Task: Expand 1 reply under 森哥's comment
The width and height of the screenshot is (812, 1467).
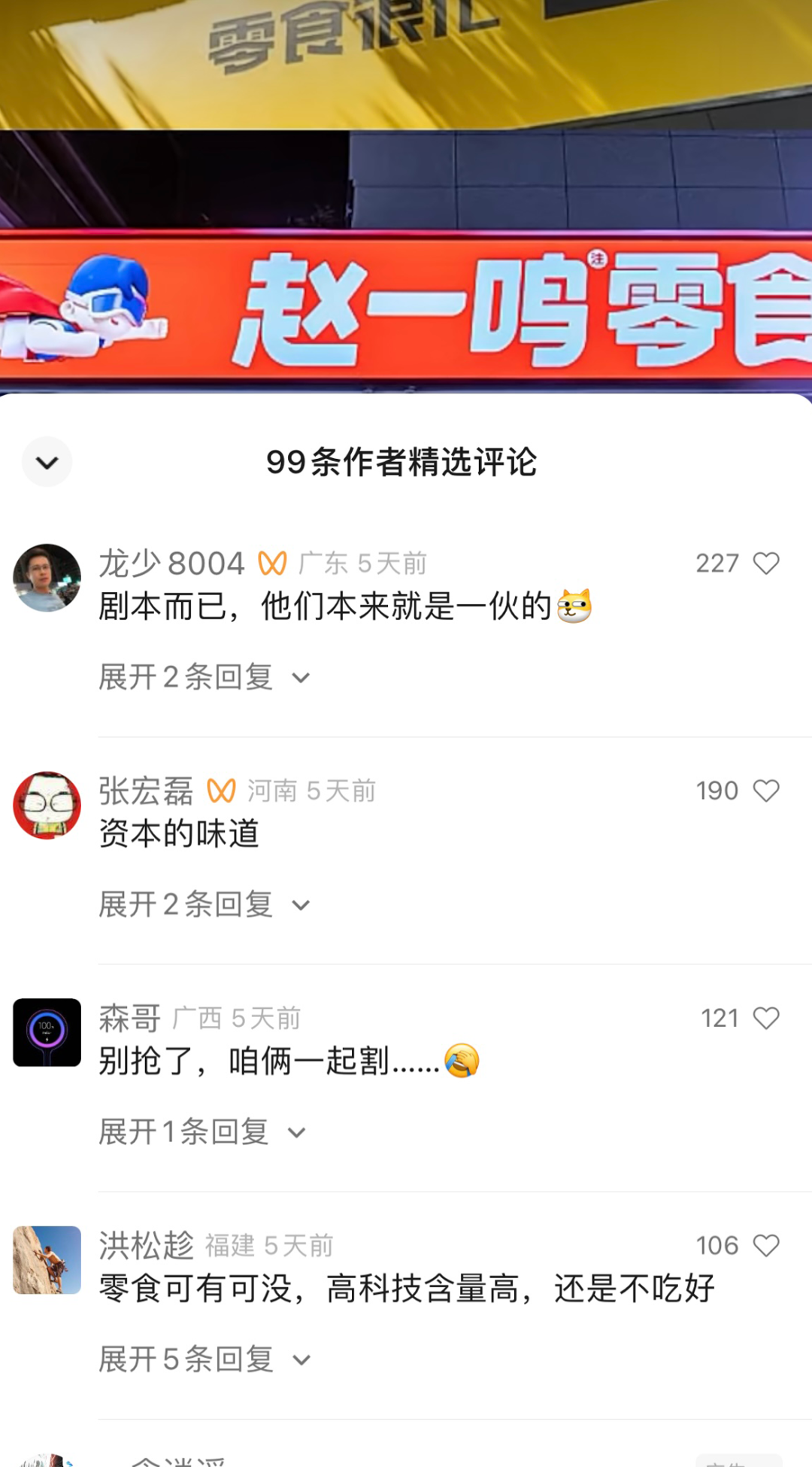Action: coord(201,1132)
